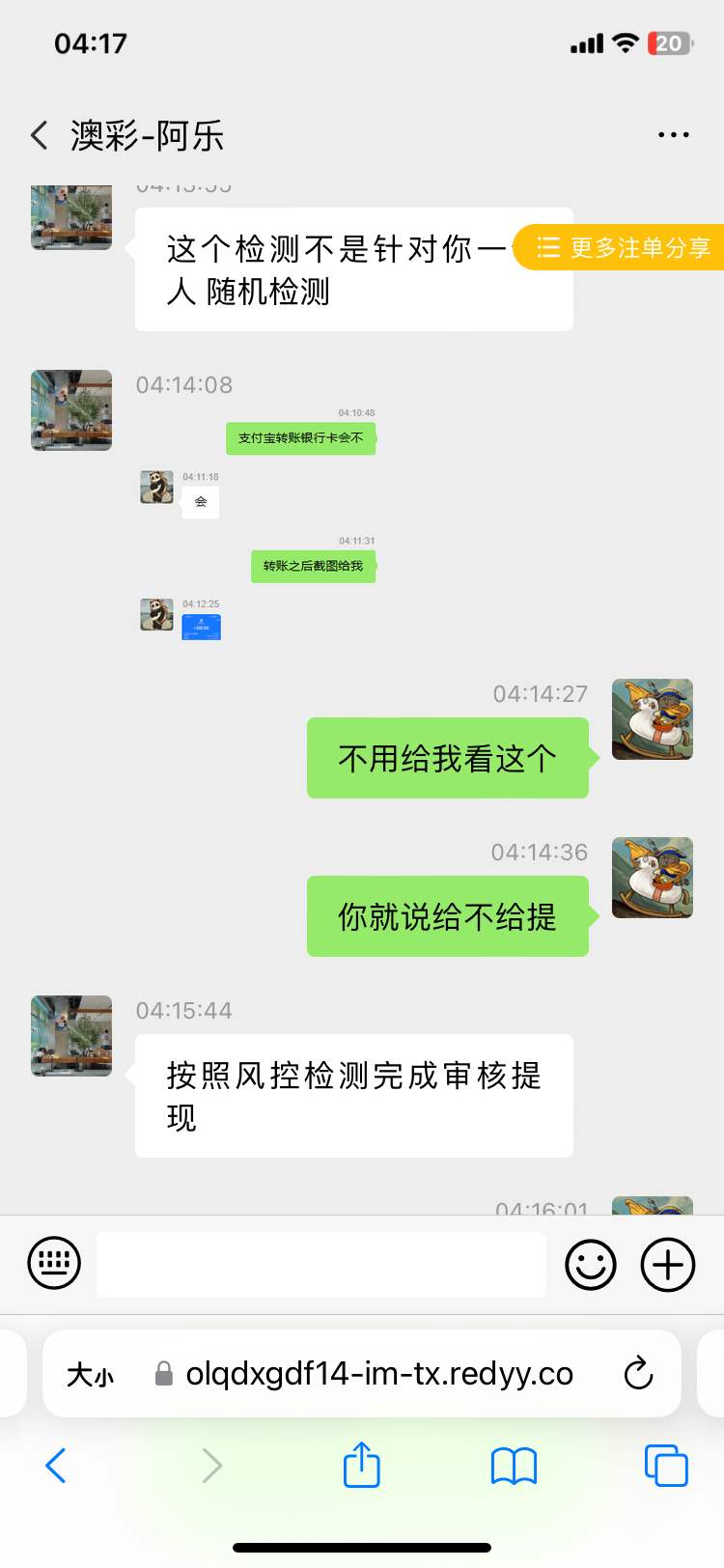Reload the webpage in Safari
Image resolution: width=724 pixels, height=1568 pixels.
tap(638, 1374)
